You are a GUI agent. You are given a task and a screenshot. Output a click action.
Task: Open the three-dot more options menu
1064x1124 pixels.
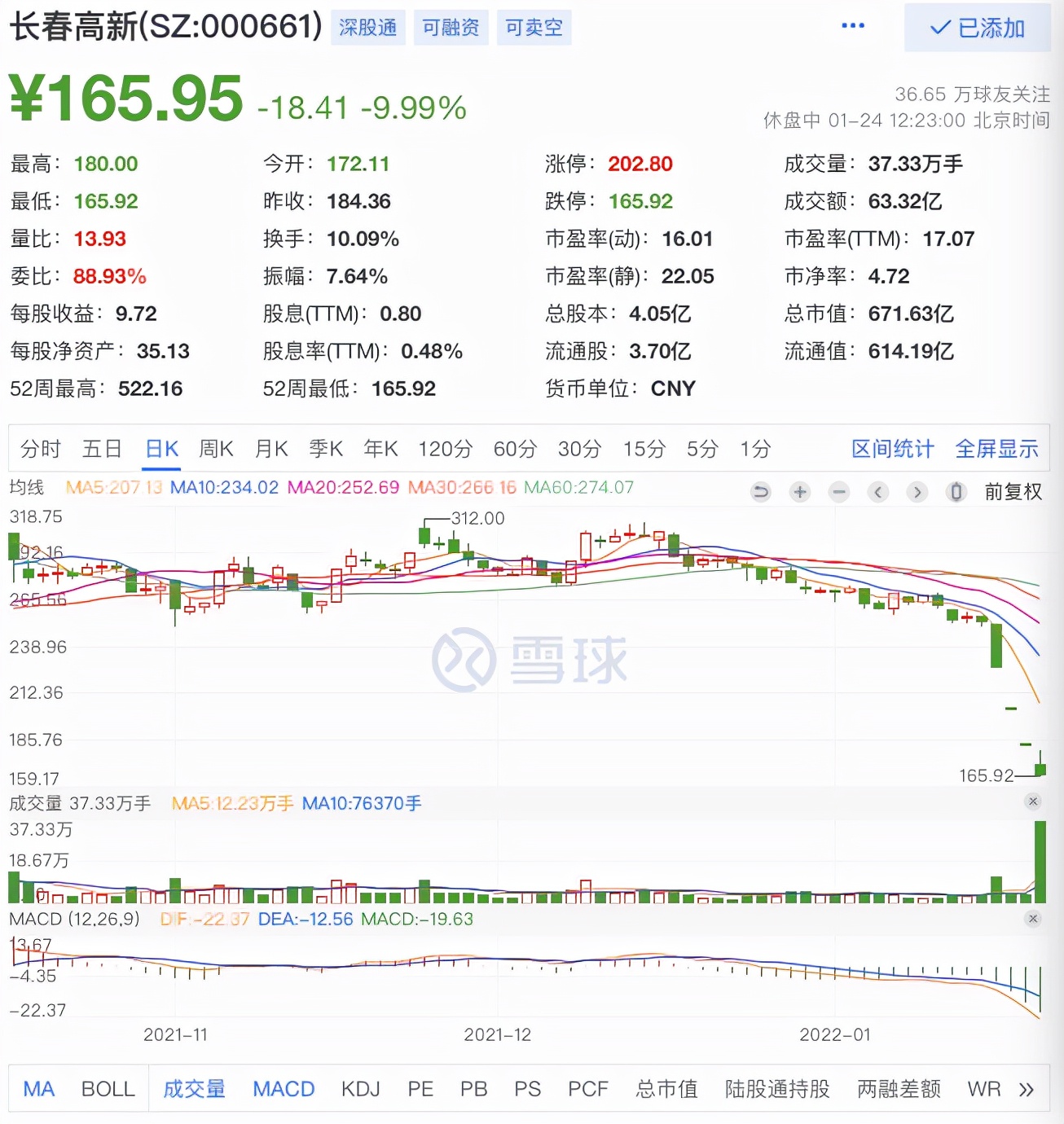pyautogui.click(x=852, y=26)
